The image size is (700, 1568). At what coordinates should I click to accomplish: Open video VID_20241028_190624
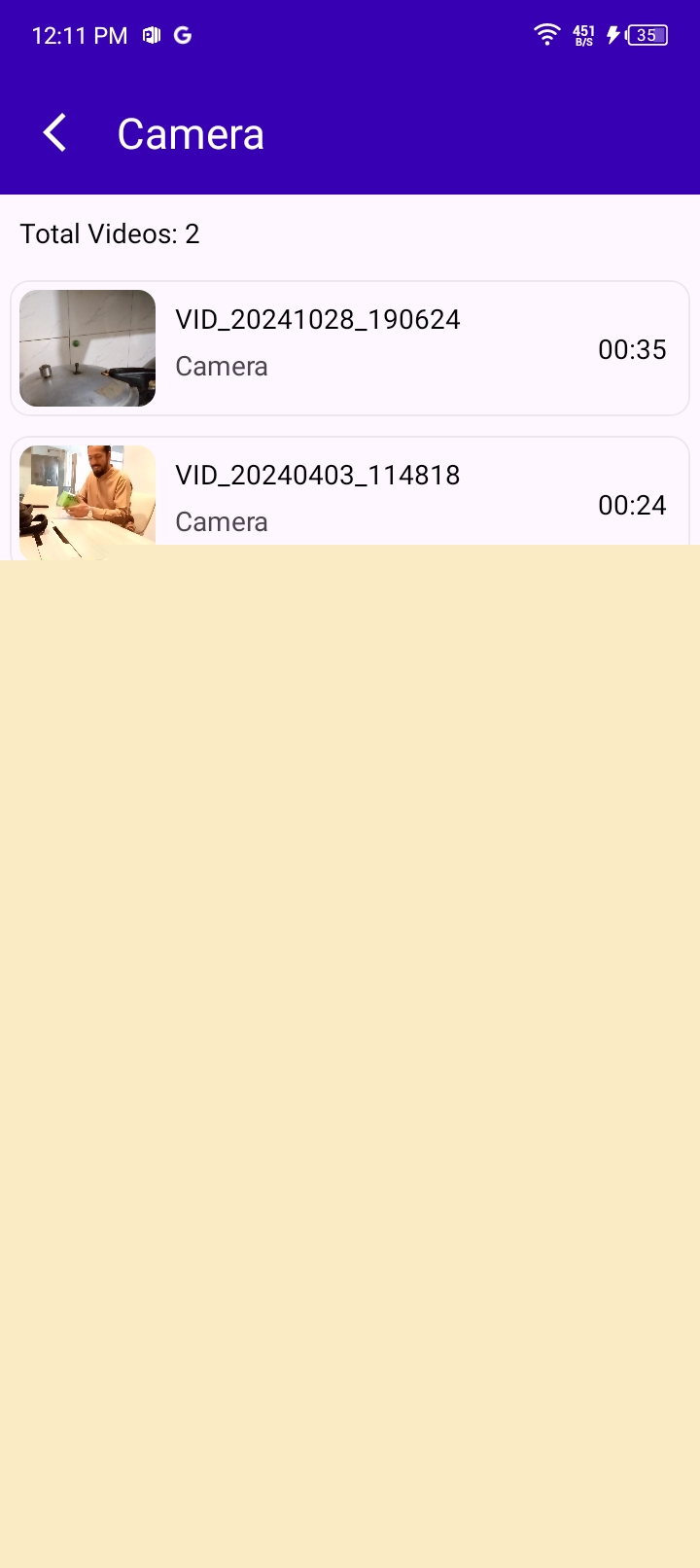[x=350, y=348]
